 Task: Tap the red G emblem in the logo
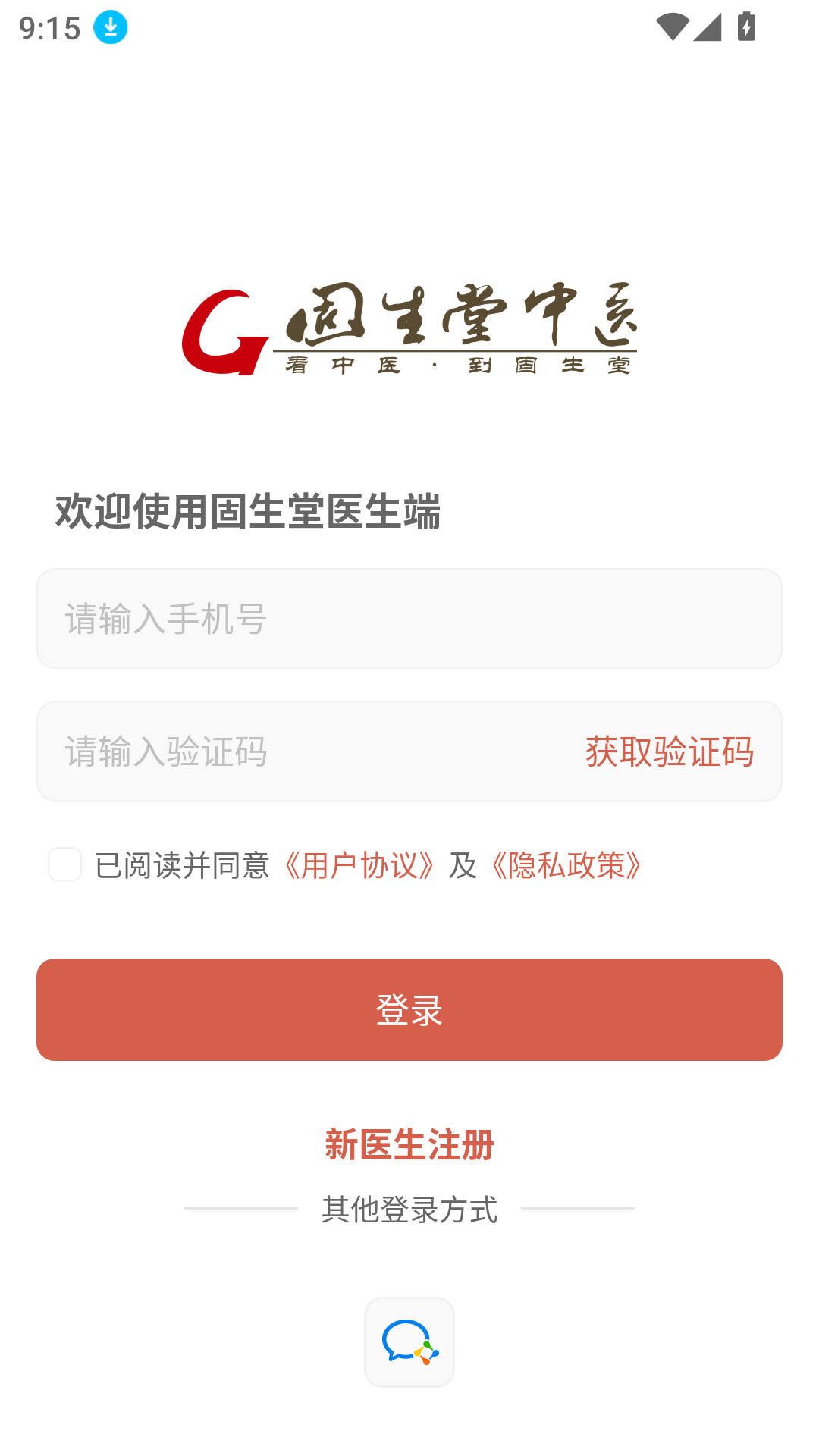coord(225,332)
